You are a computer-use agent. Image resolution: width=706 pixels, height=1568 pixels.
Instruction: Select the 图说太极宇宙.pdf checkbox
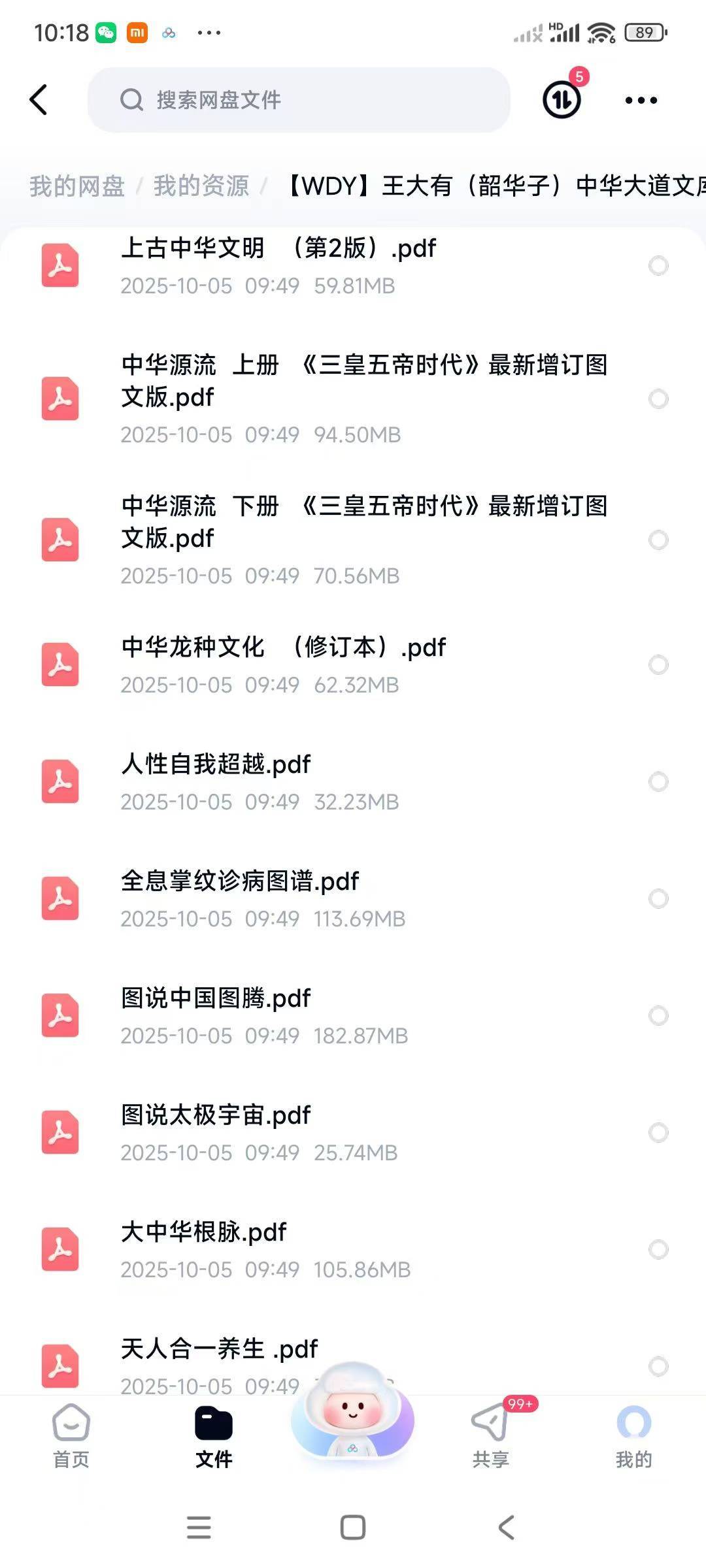658,1132
